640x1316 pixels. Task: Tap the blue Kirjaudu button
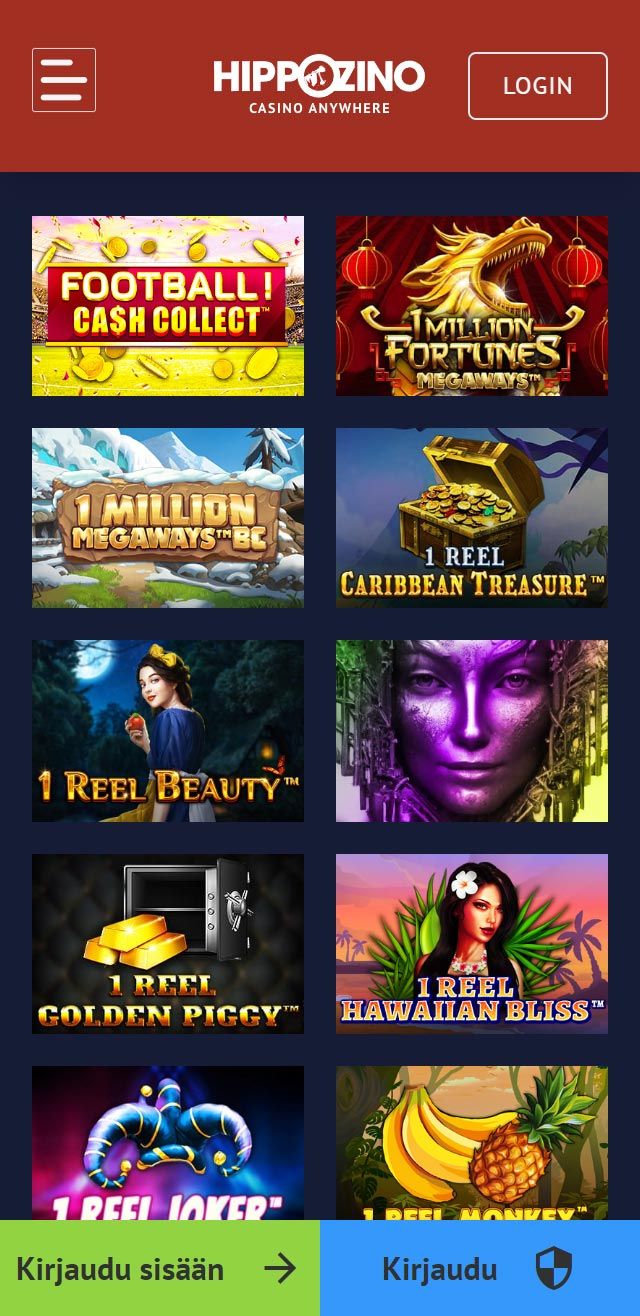[480, 1269]
